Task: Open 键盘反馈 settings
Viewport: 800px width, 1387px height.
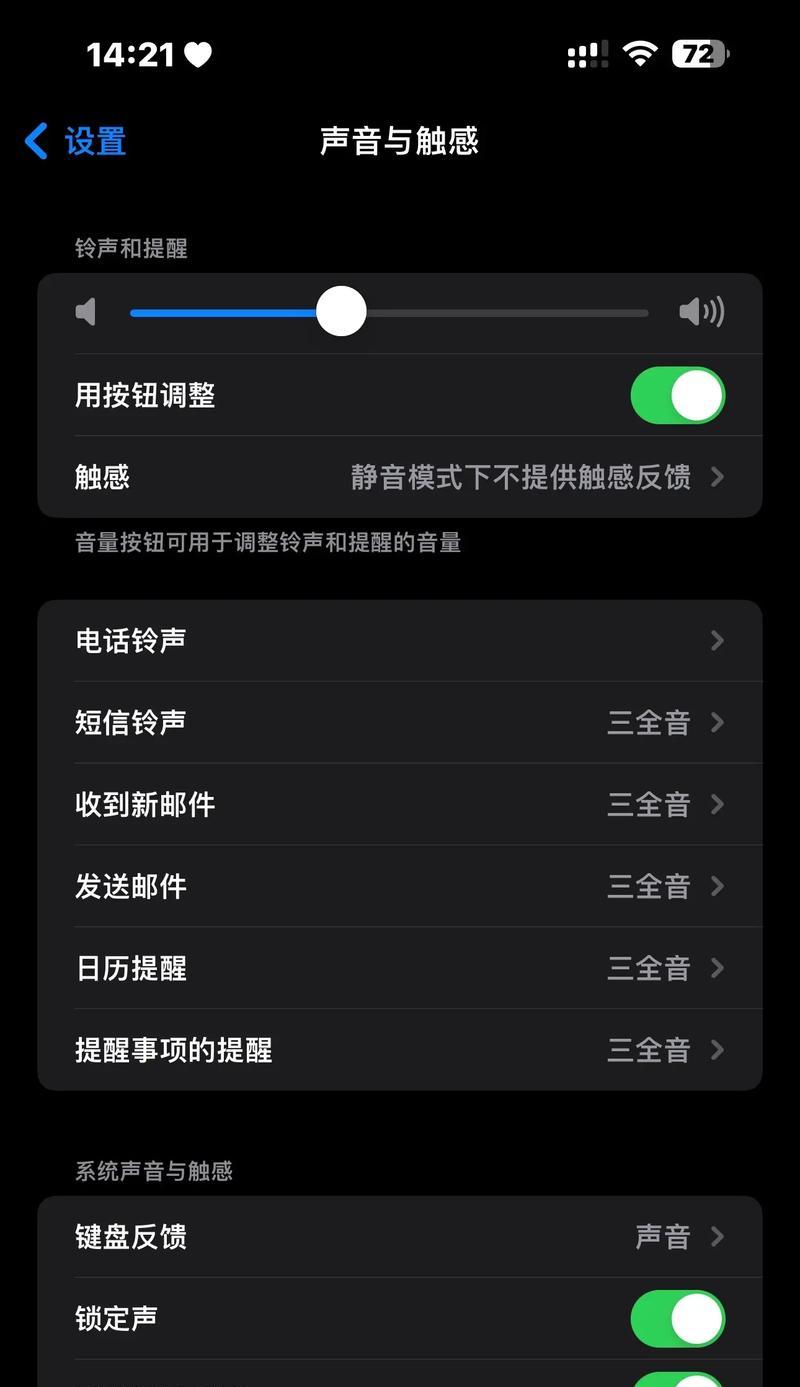Action: tap(400, 1237)
